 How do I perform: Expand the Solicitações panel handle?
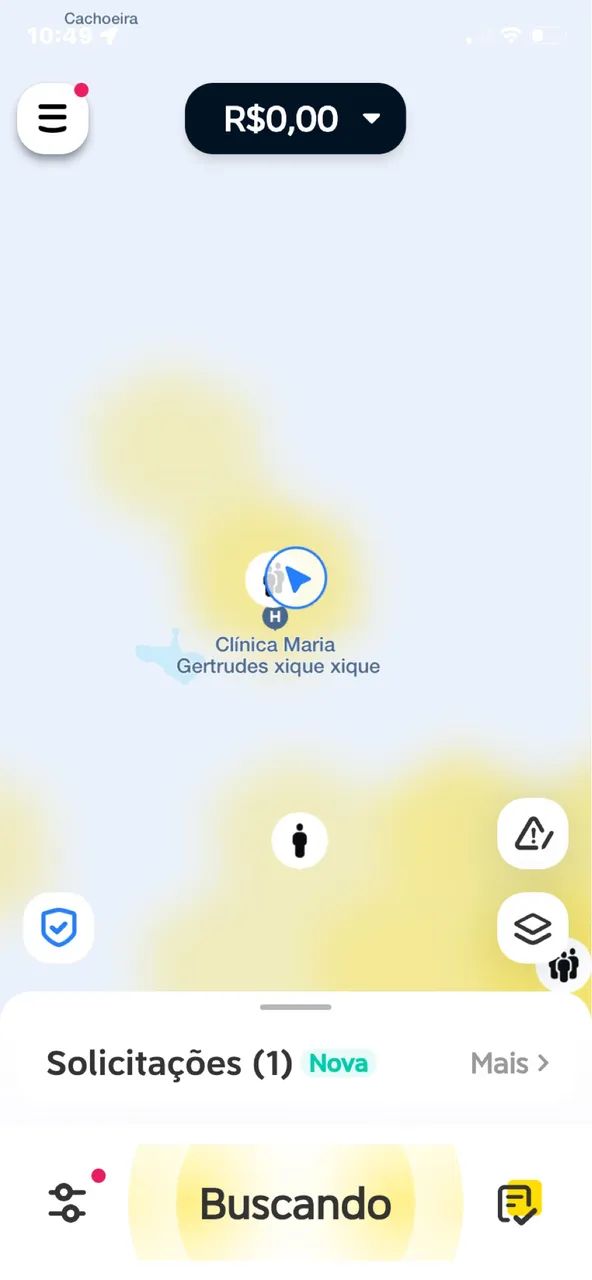tap(296, 1007)
